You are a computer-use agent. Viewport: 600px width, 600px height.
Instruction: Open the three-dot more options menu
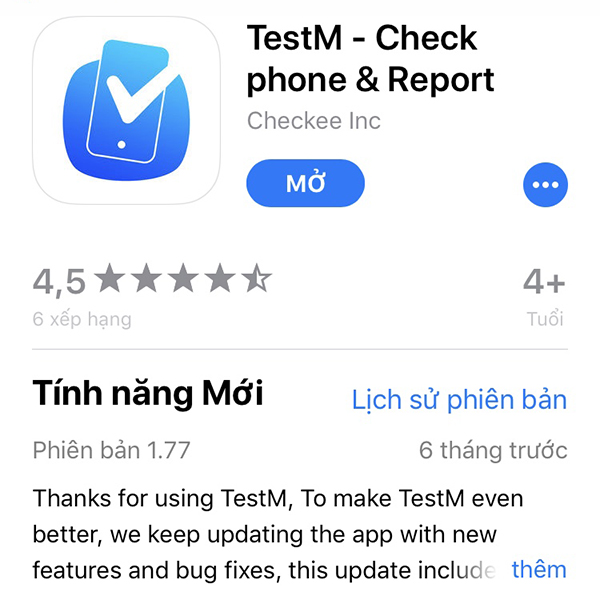(545, 185)
